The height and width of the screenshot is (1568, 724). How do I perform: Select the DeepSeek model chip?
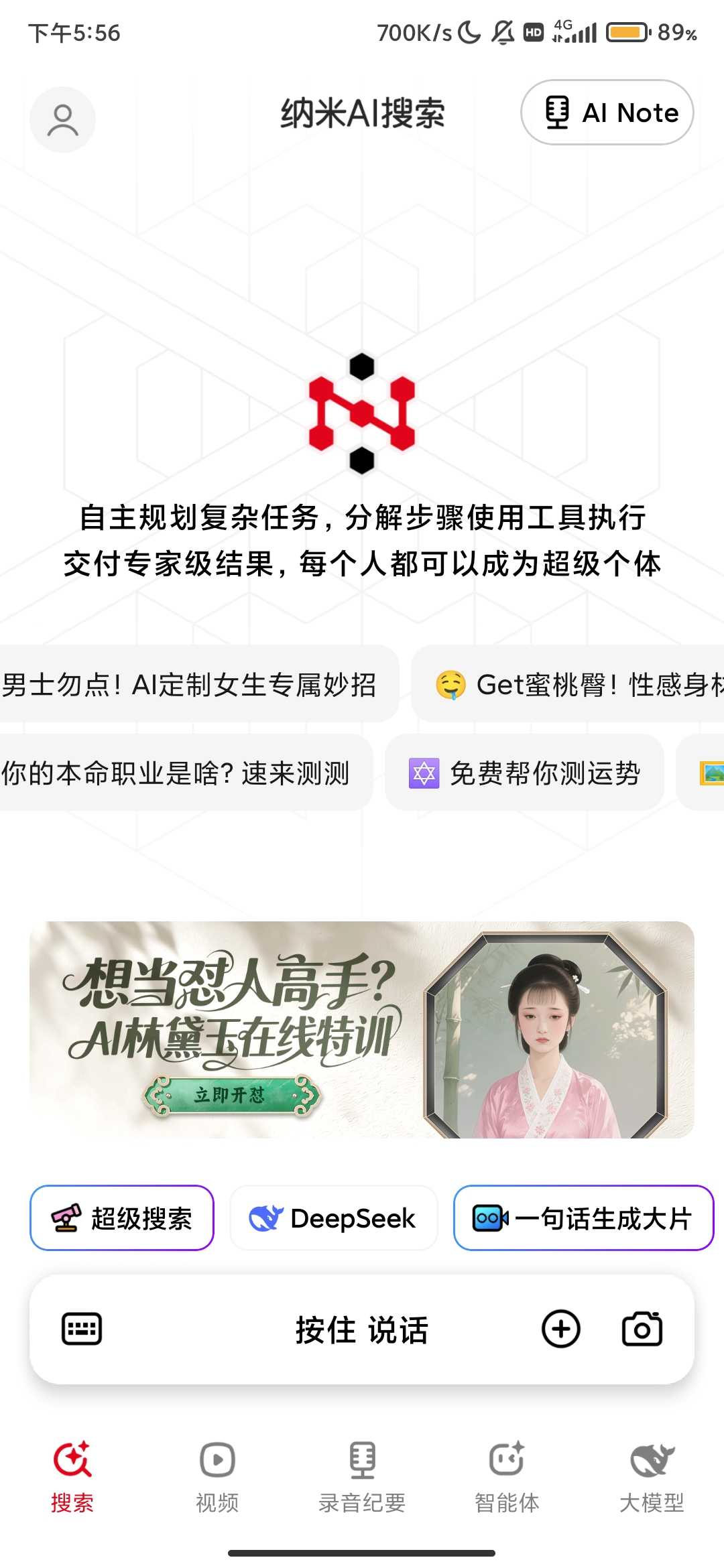(333, 1218)
